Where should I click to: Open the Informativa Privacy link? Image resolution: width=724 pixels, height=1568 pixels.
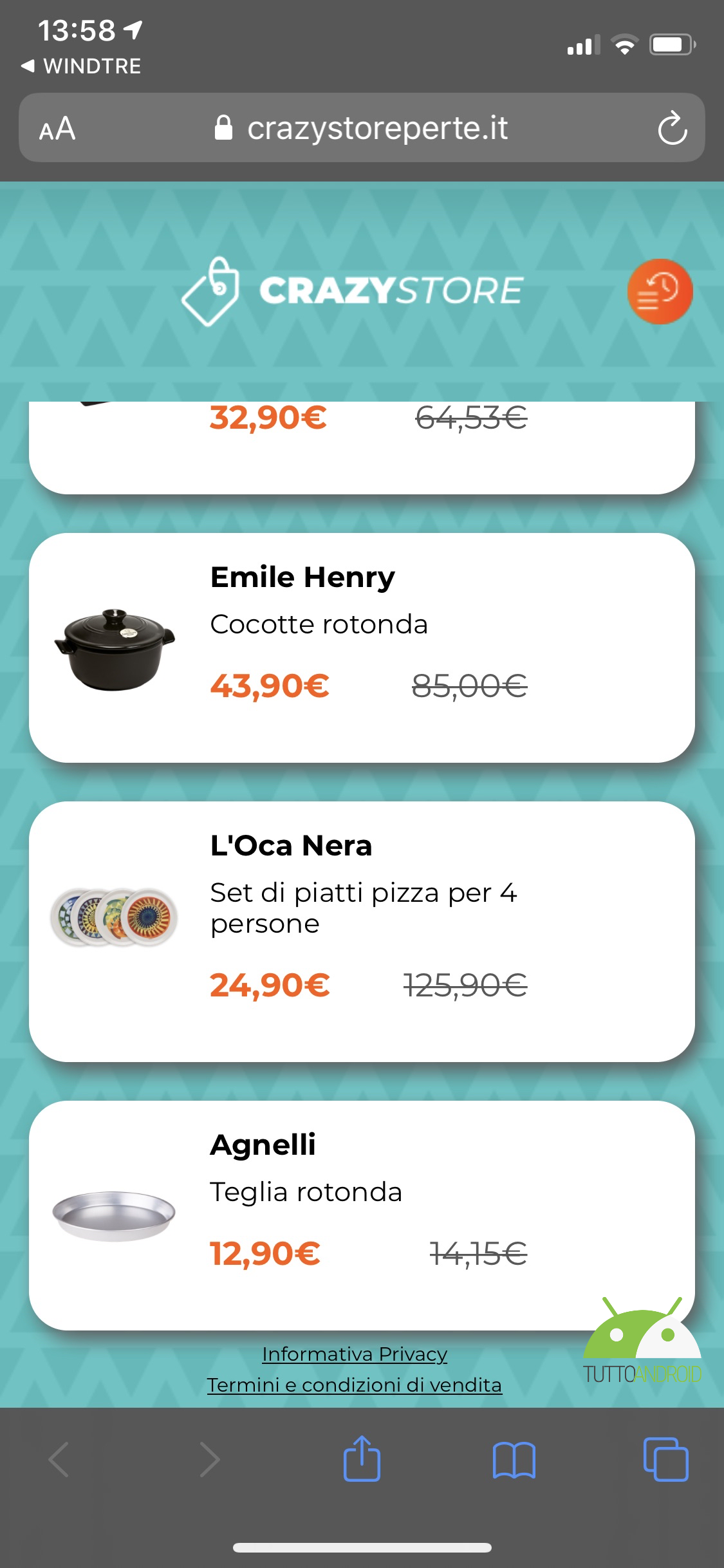pos(355,1354)
